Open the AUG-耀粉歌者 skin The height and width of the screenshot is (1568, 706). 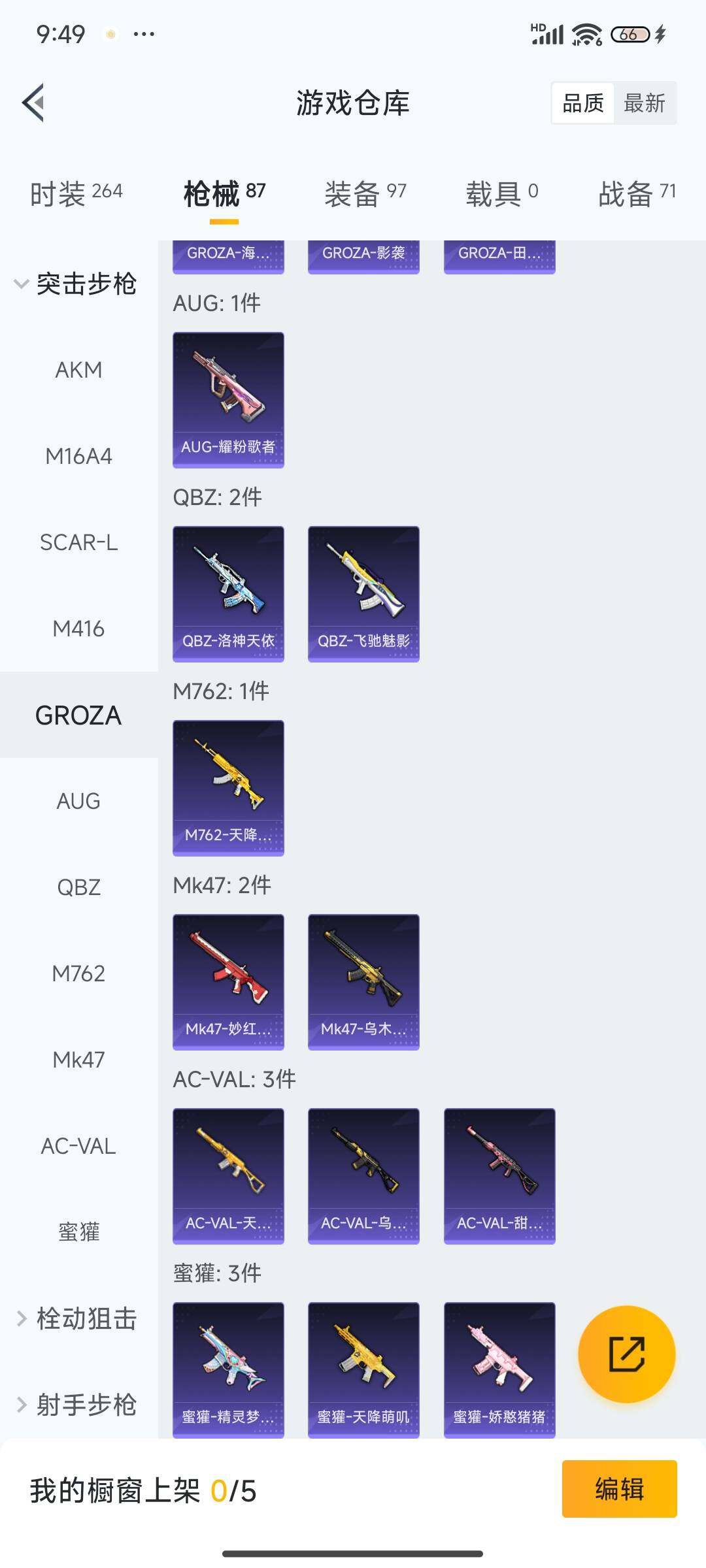(228, 400)
